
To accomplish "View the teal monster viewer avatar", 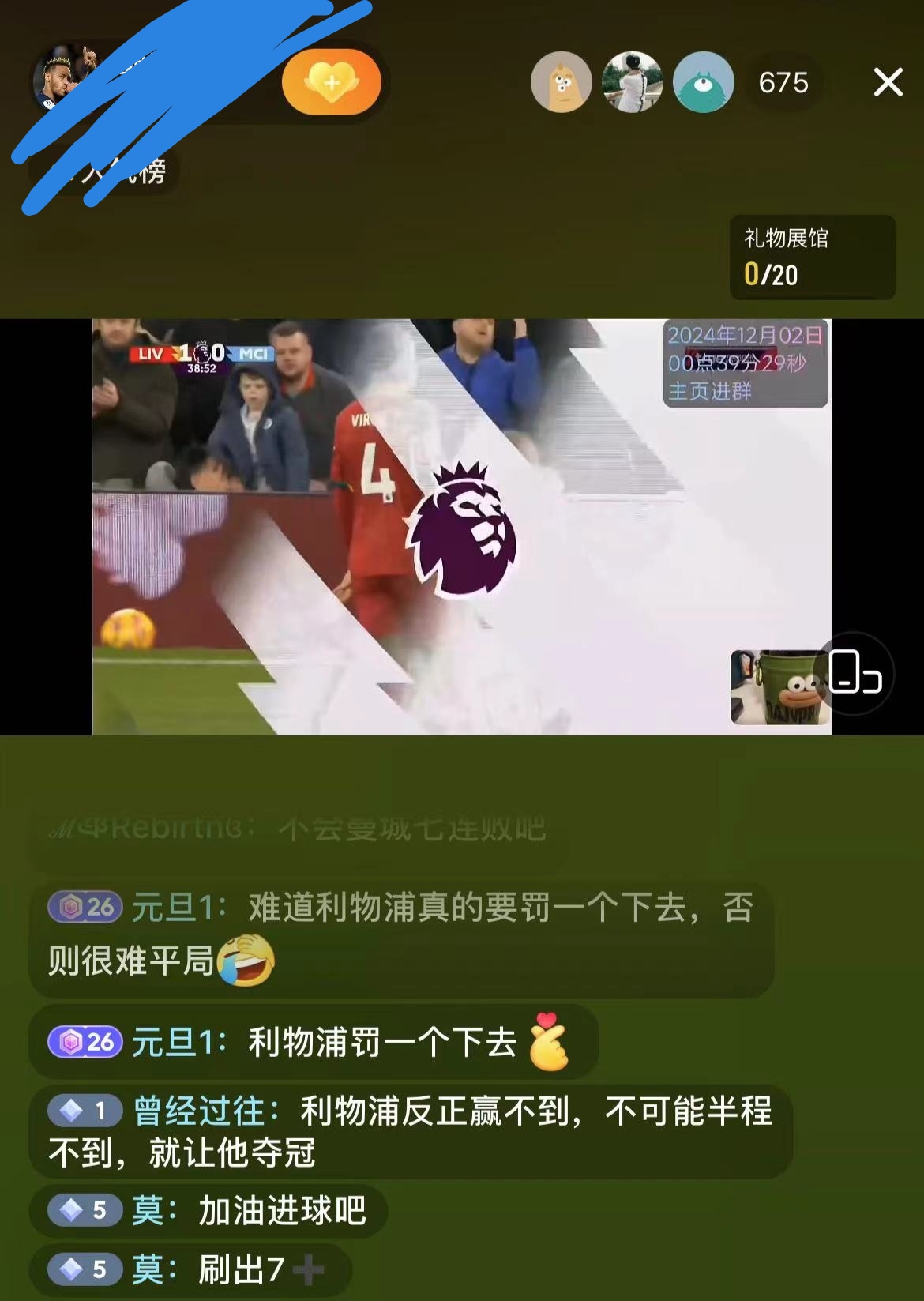I will (703, 82).
